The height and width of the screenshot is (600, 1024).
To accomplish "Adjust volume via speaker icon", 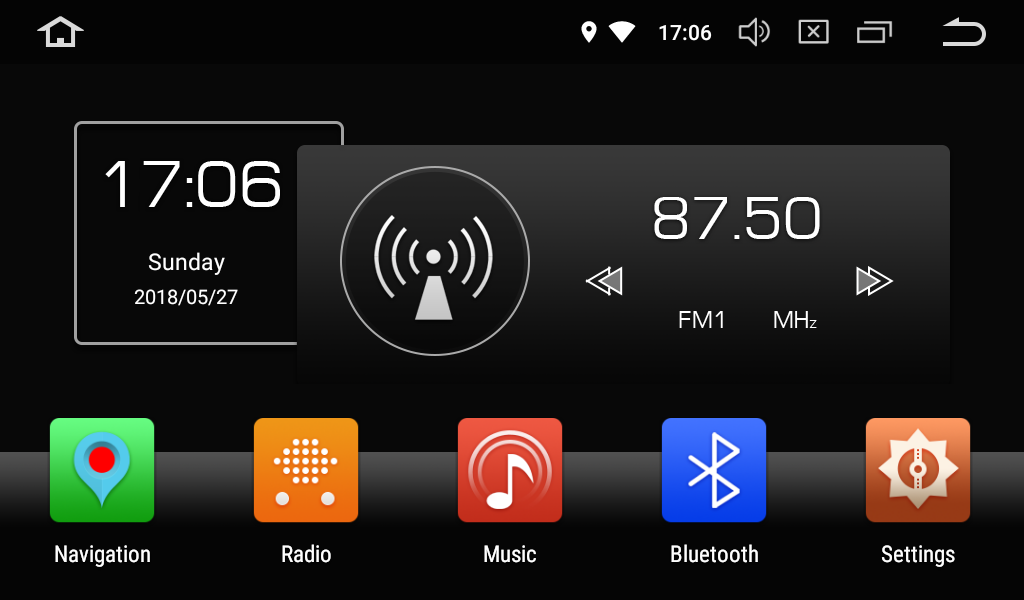I will (753, 33).
